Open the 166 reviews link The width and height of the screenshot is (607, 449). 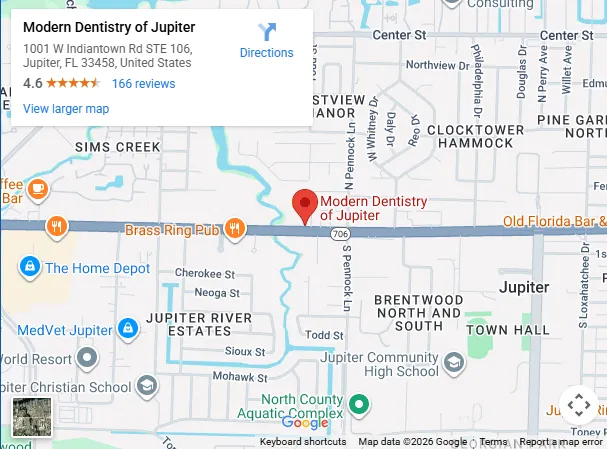click(x=144, y=84)
